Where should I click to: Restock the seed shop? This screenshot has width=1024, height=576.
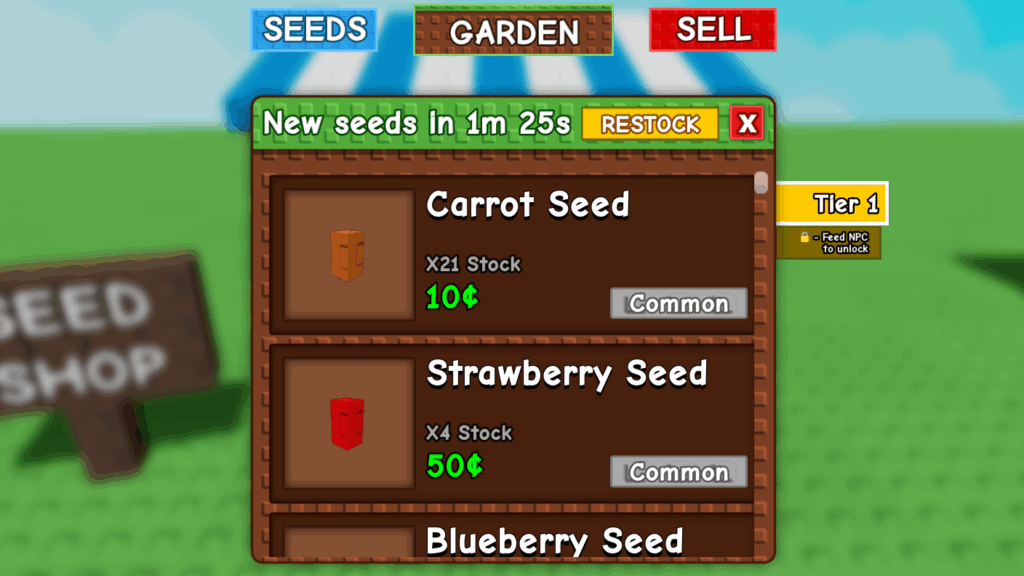tap(650, 124)
